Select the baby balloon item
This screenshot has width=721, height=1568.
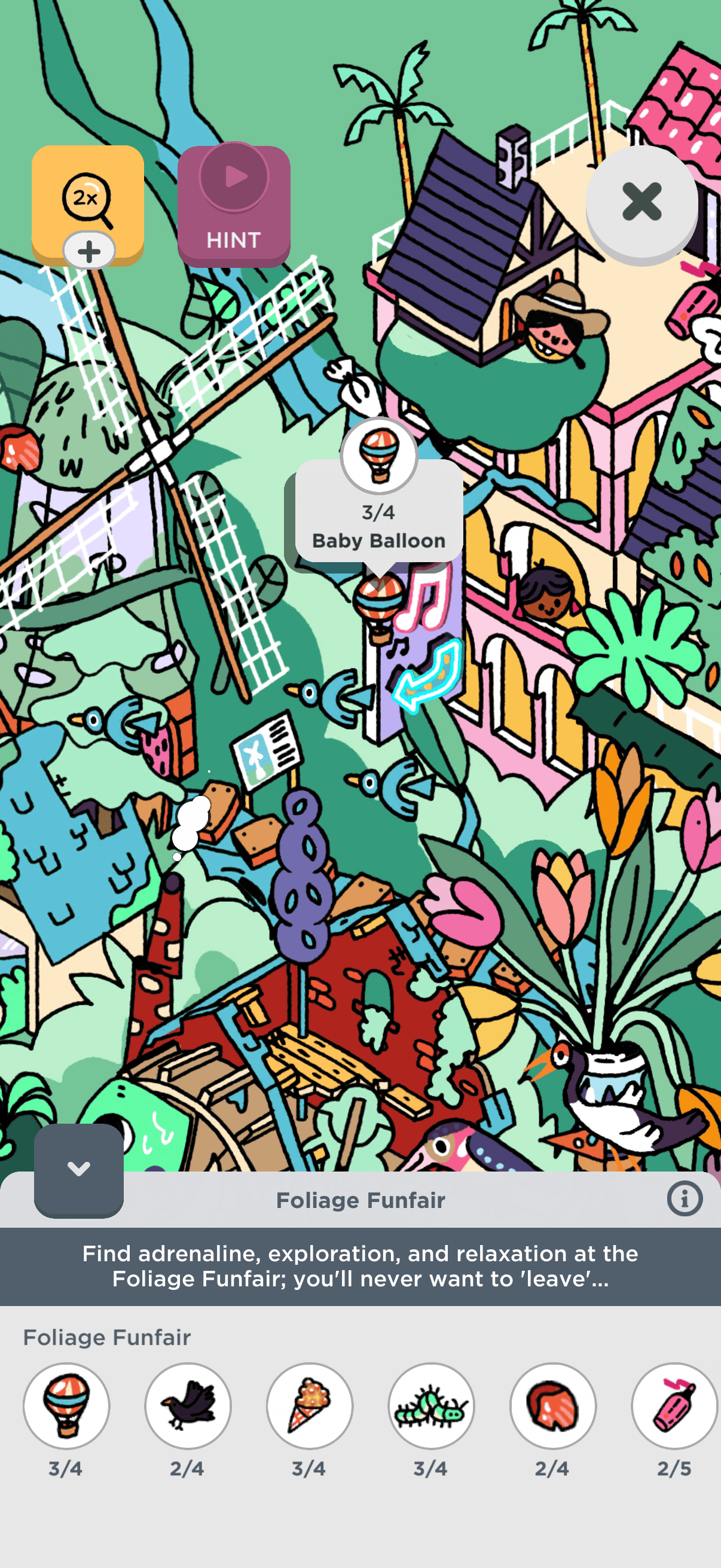coord(66,1405)
